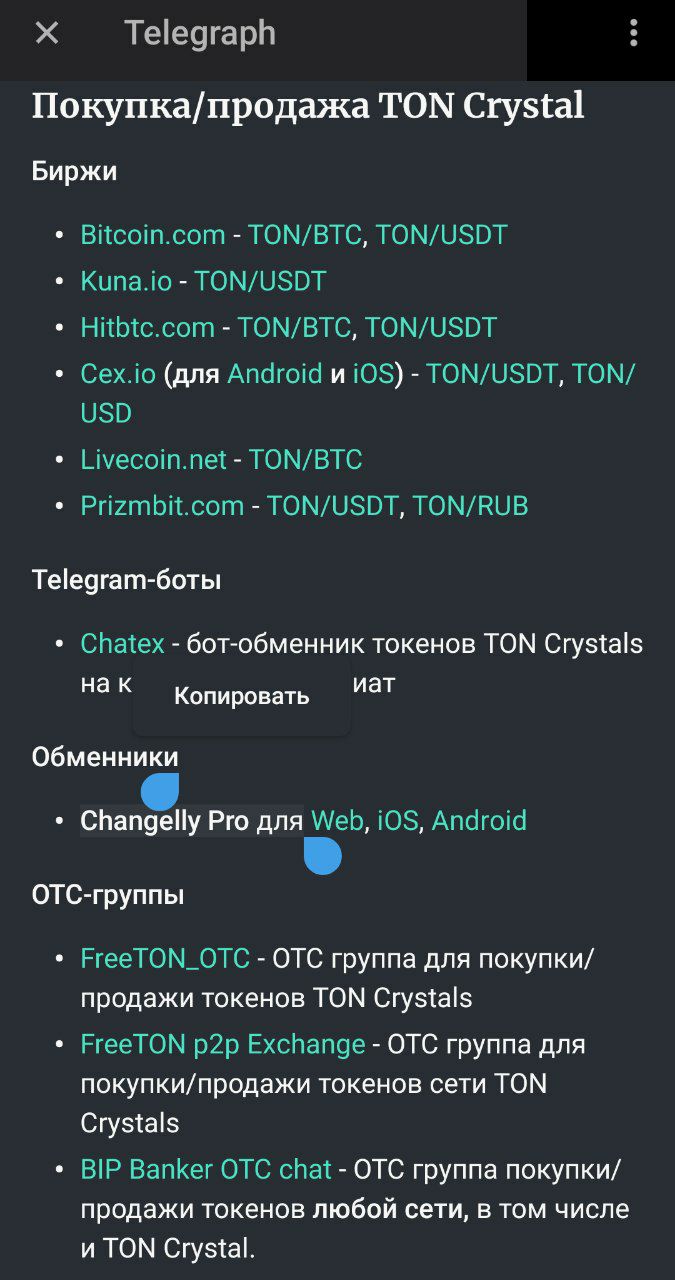Open Kuna.io TON/USDT pair link

[260, 281]
